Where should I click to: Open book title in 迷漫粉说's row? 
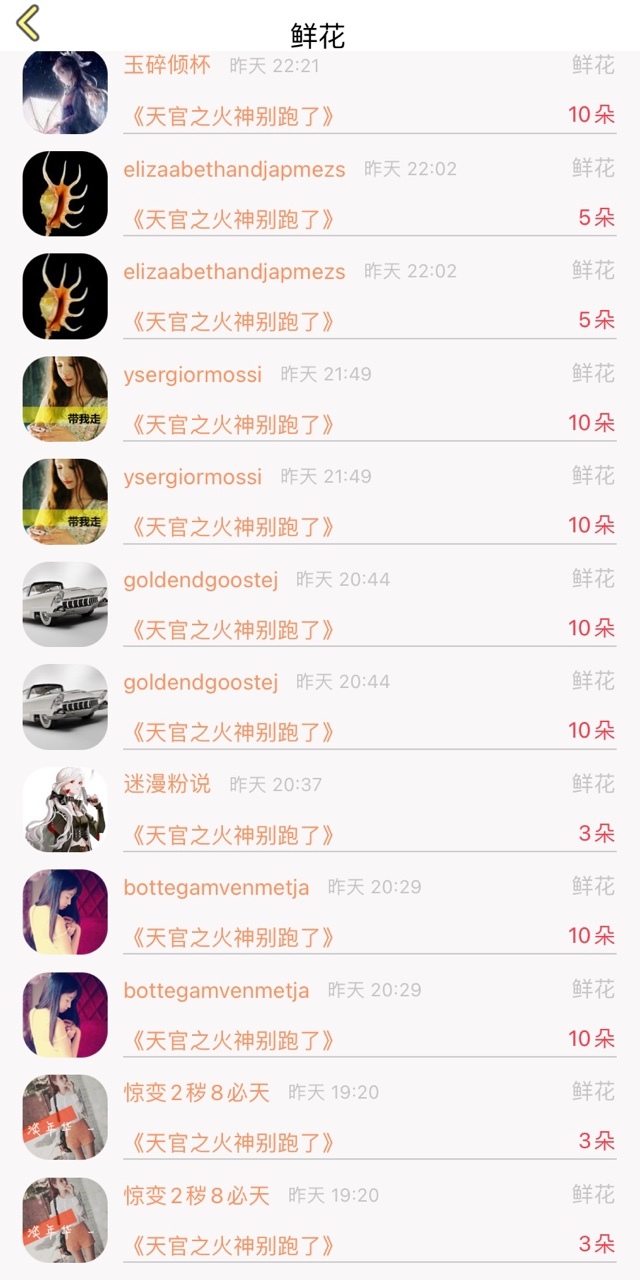click(x=230, y=834)
